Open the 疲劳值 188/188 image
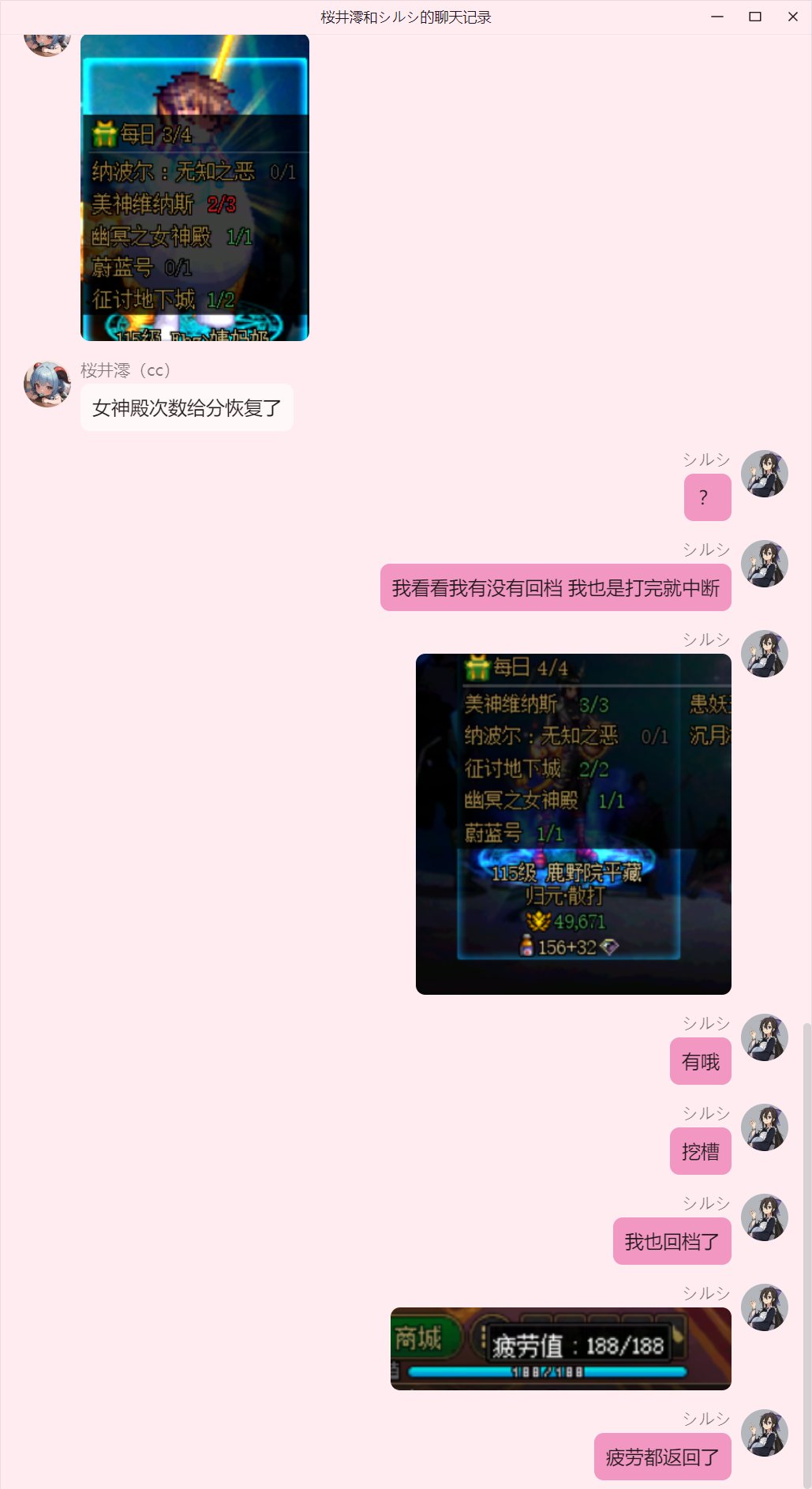The width and height of the screenshot is (812, 1489). tap(560, 1348)
